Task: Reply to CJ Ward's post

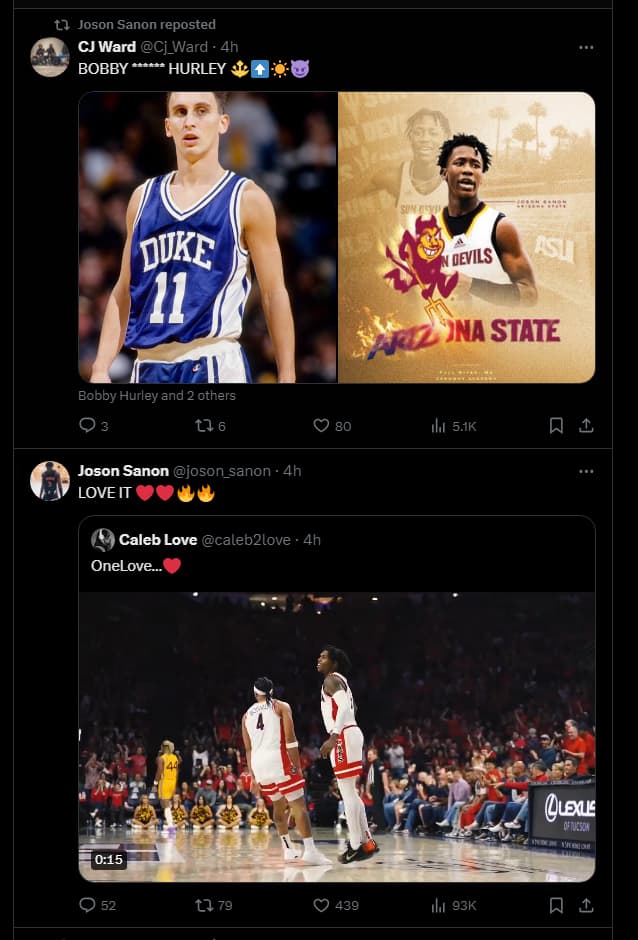Action: point(87,426)
